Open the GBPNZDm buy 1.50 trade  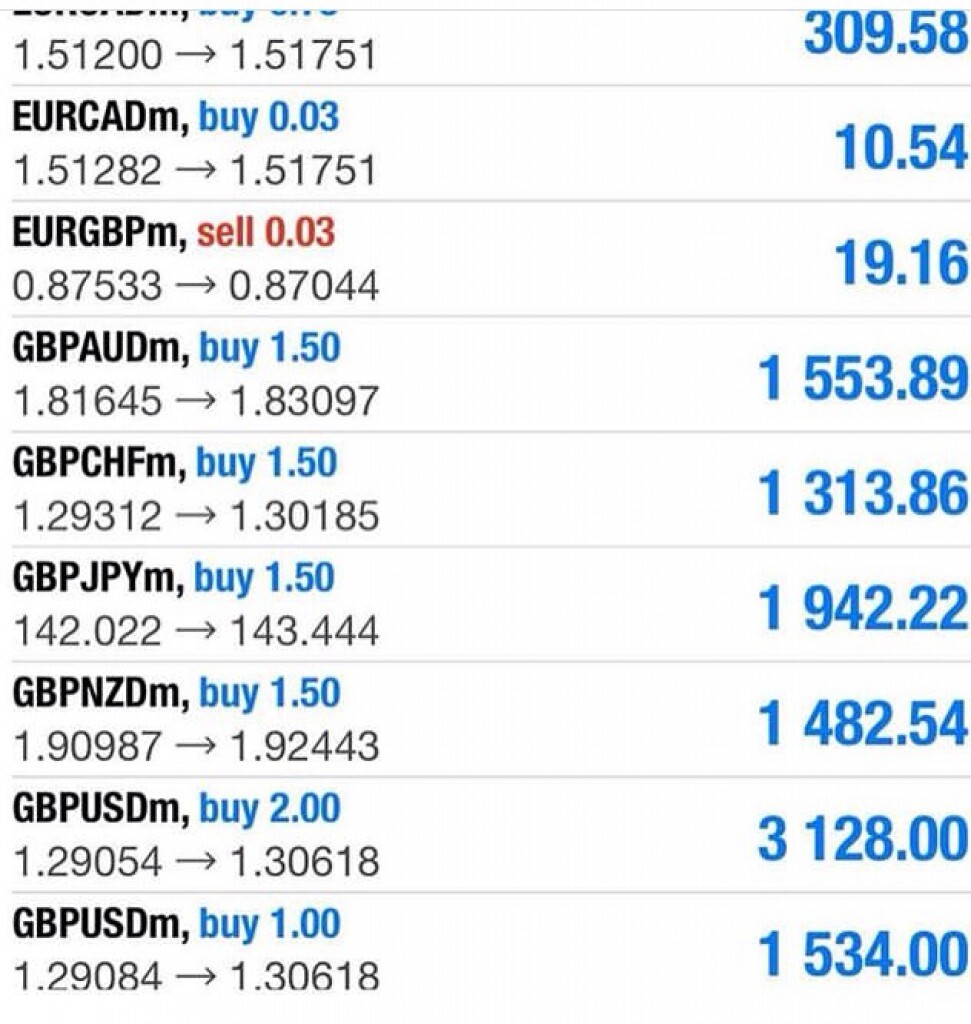(485, 719)
